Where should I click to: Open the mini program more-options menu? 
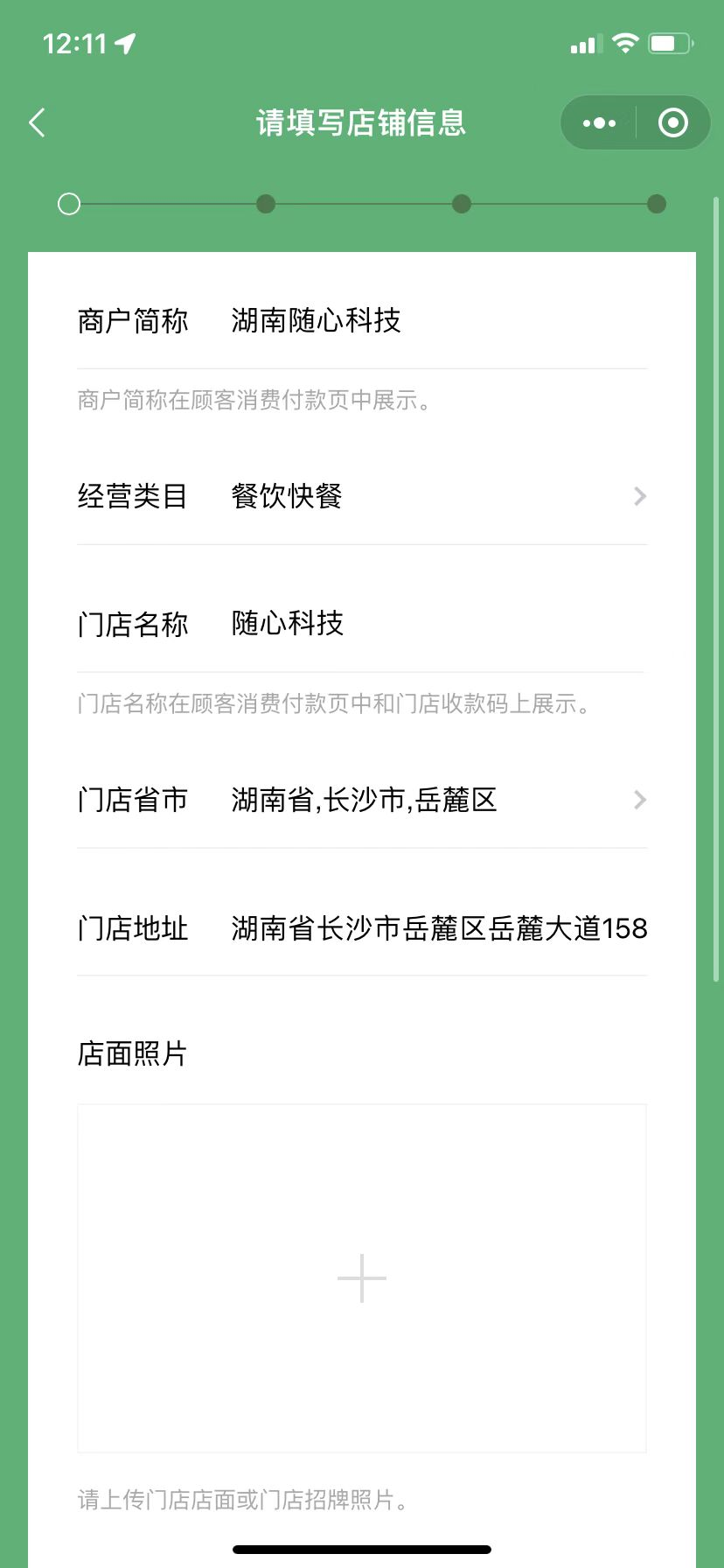point(599,123)
